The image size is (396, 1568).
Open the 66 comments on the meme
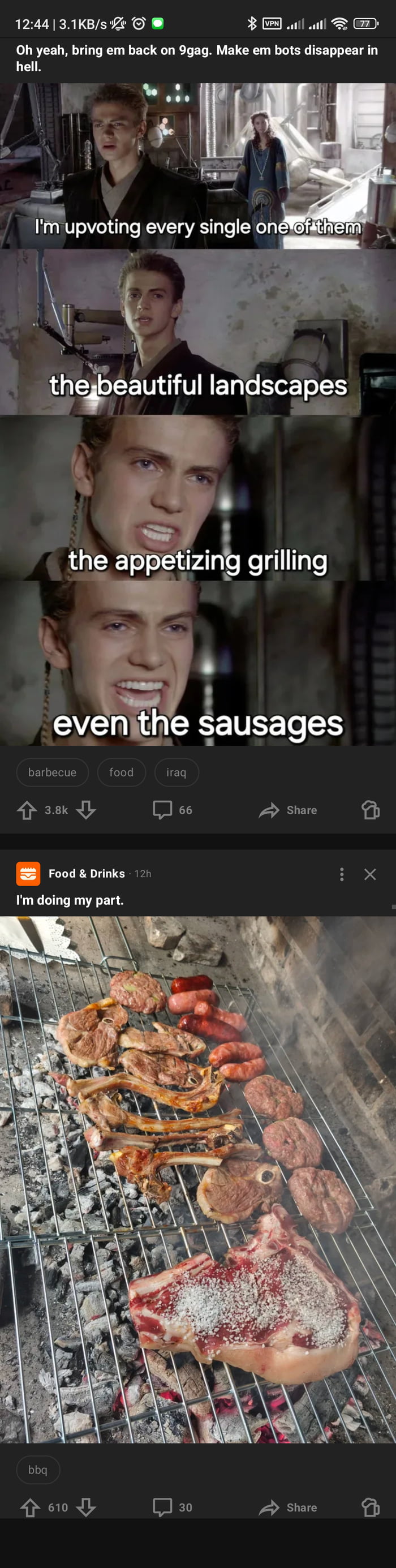173,810
